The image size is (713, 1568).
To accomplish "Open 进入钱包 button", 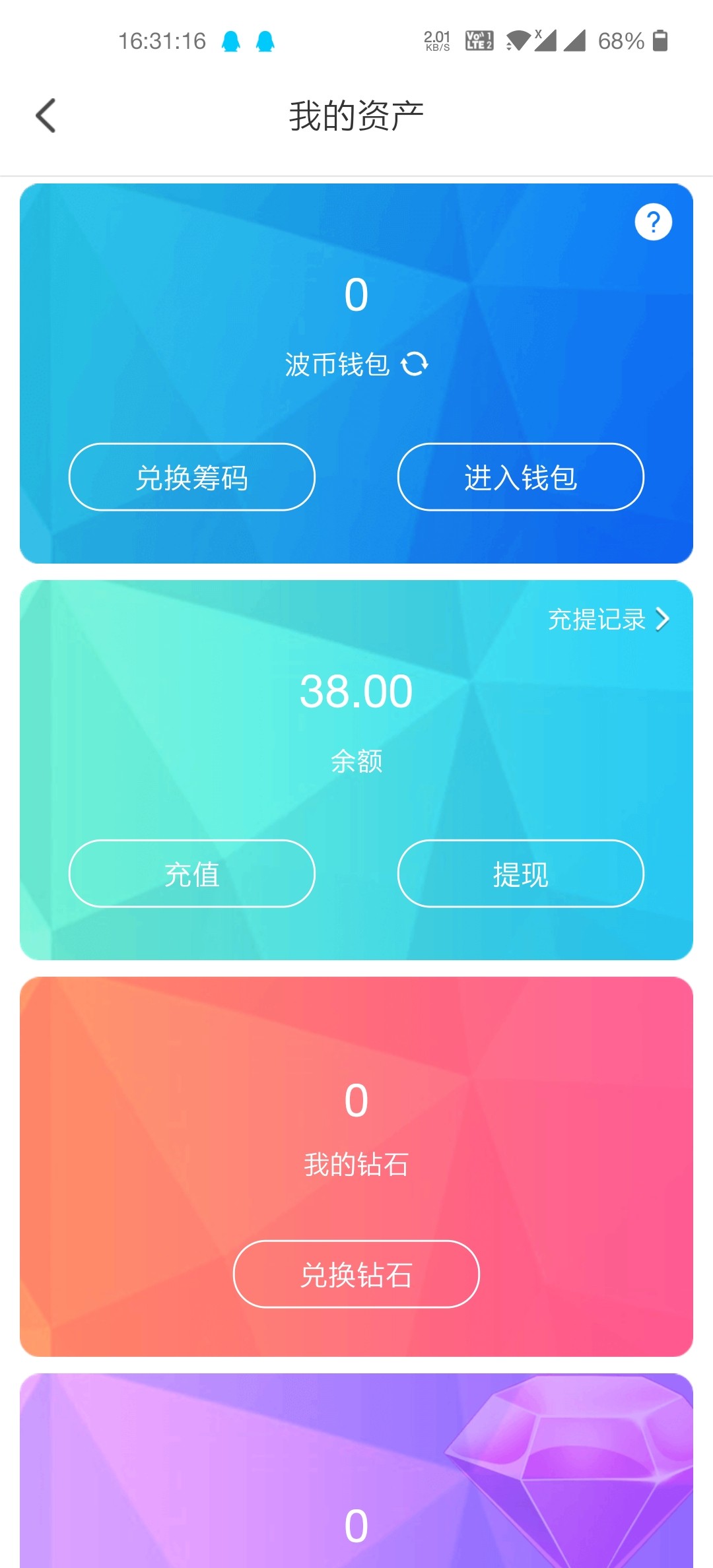I will pyautogui.click(x=520, y=477).
